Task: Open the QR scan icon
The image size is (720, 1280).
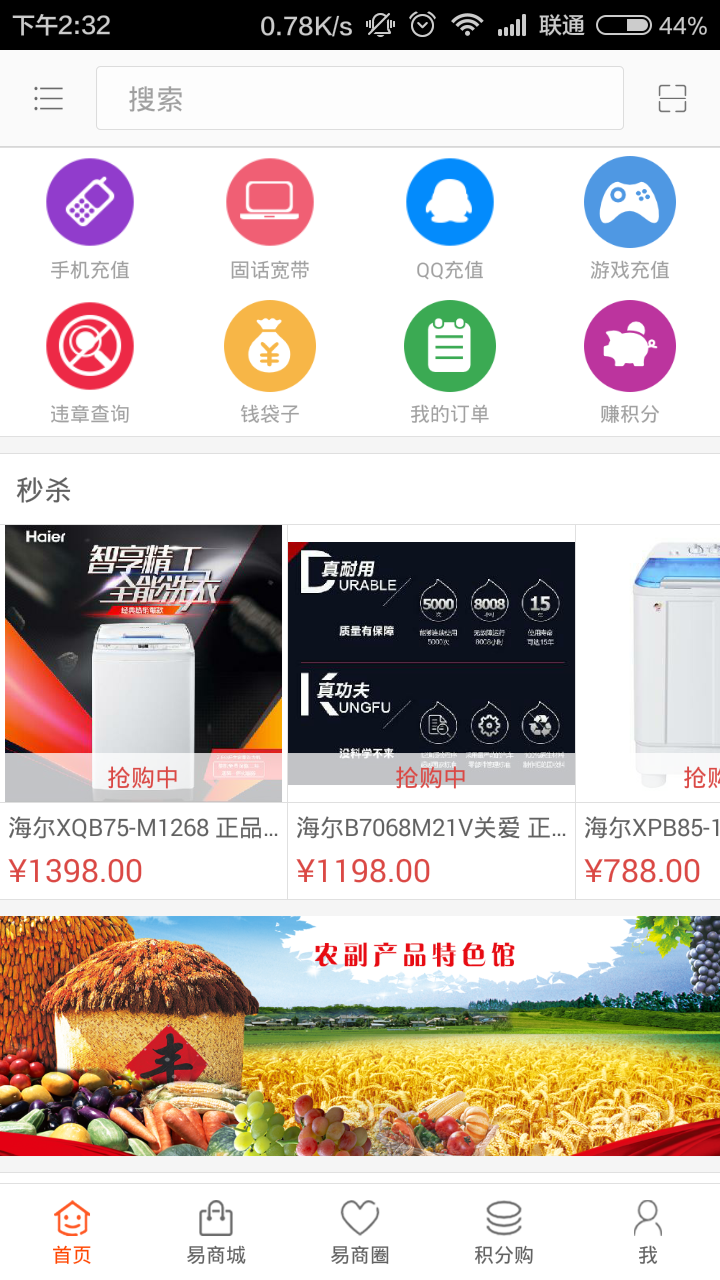Action: [x=672, y=98]
